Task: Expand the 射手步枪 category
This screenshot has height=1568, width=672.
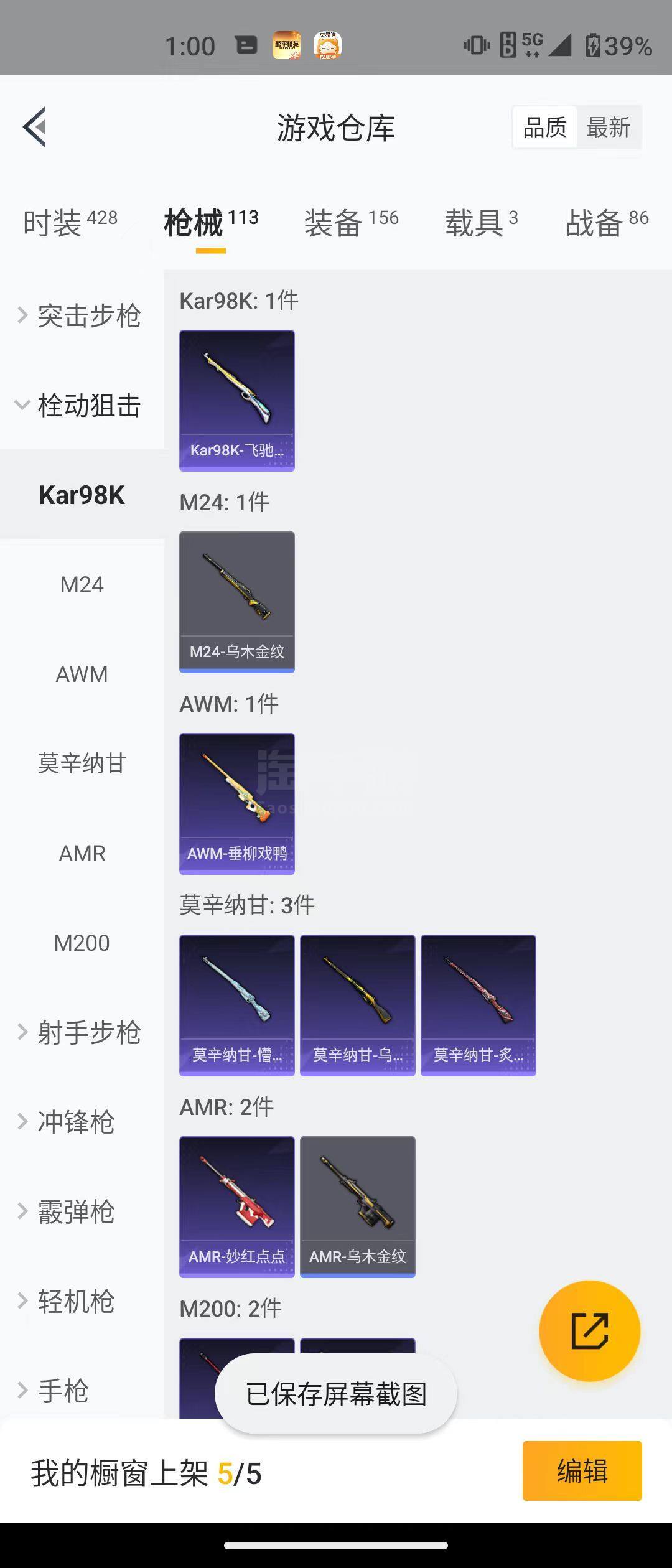Action: [81, 1032]
